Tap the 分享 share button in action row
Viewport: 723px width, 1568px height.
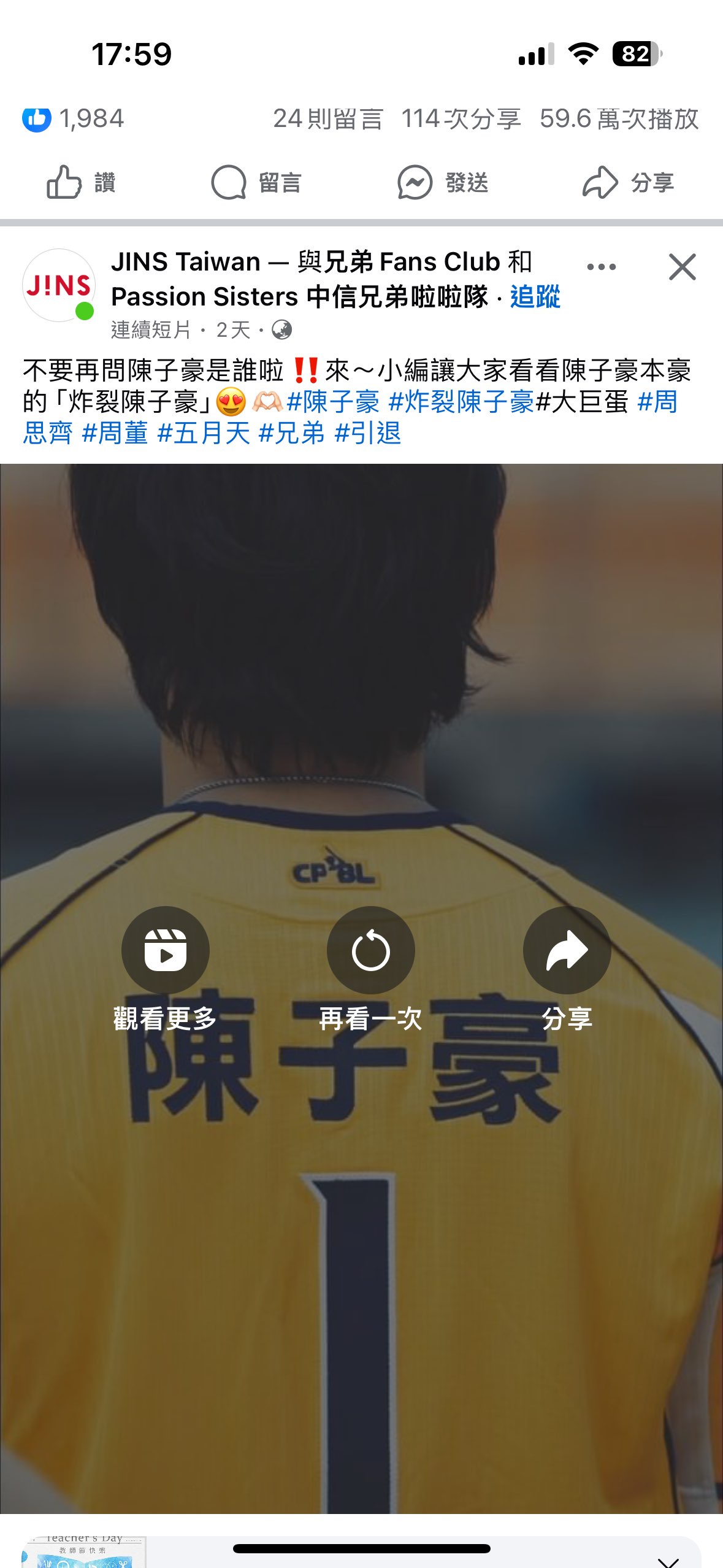click(629, 182)
